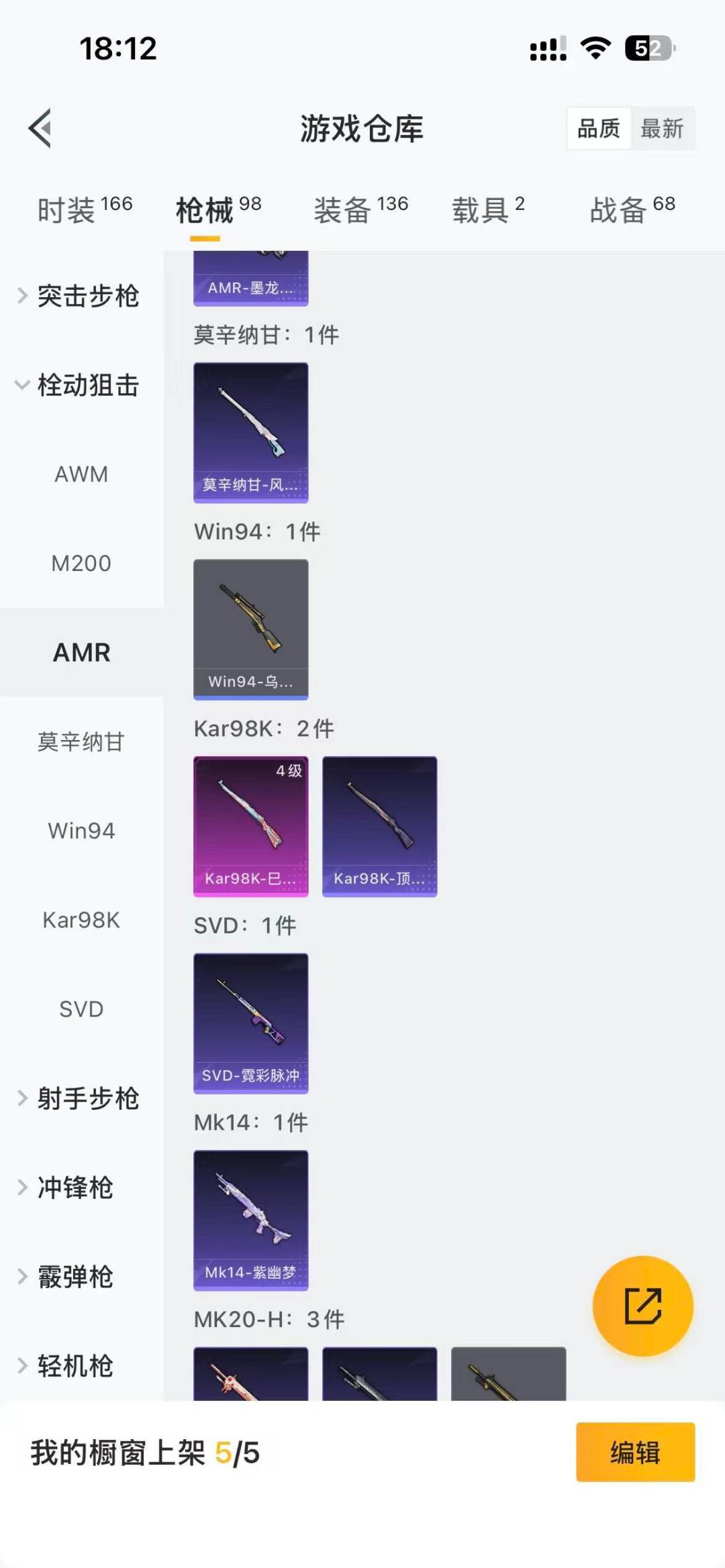Tap the Wi-Fi icon in the status bar
This screenshot has width=725, height=1568.
[x=595, y=47]
